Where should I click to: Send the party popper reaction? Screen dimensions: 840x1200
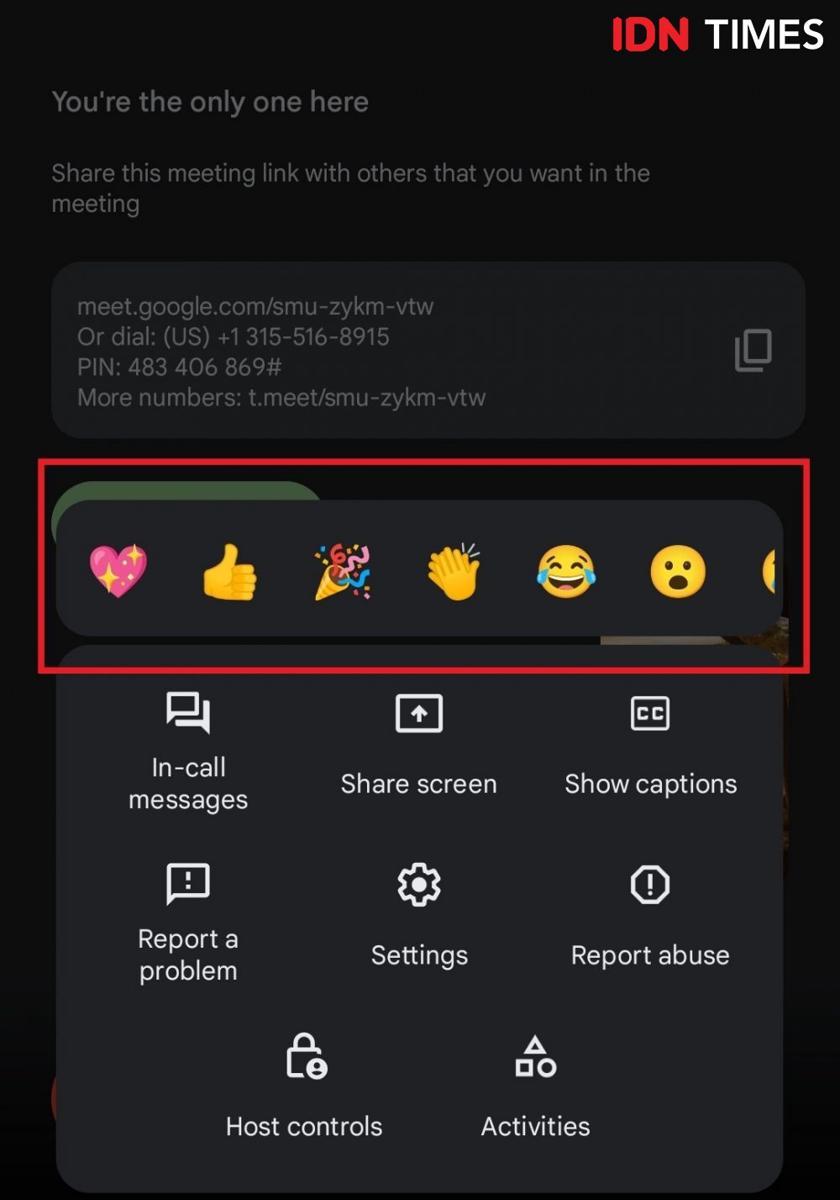click(342, 572)
